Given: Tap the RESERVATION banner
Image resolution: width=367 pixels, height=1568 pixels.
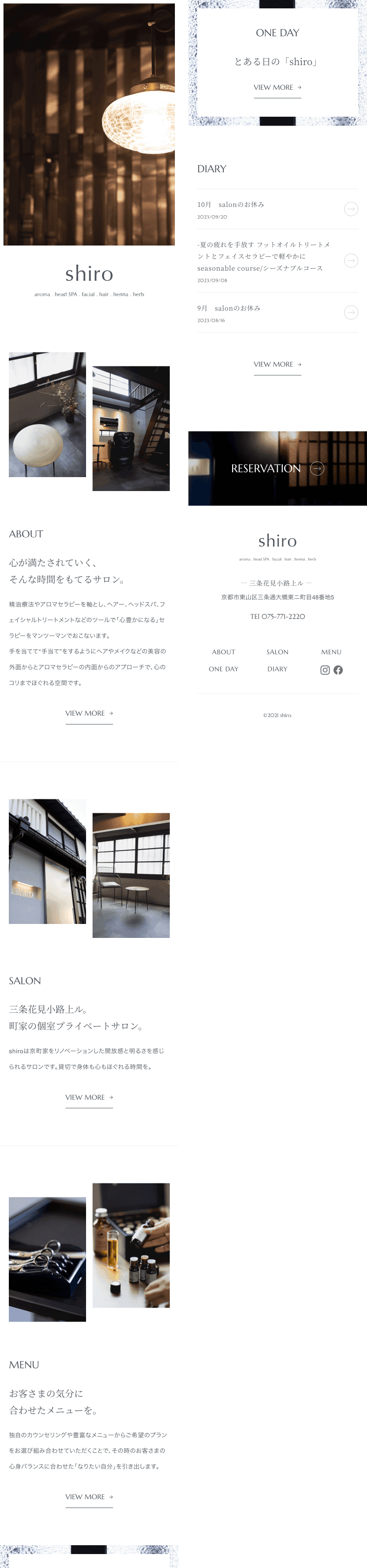Looking at the screenshot, I should coord(277,469).
